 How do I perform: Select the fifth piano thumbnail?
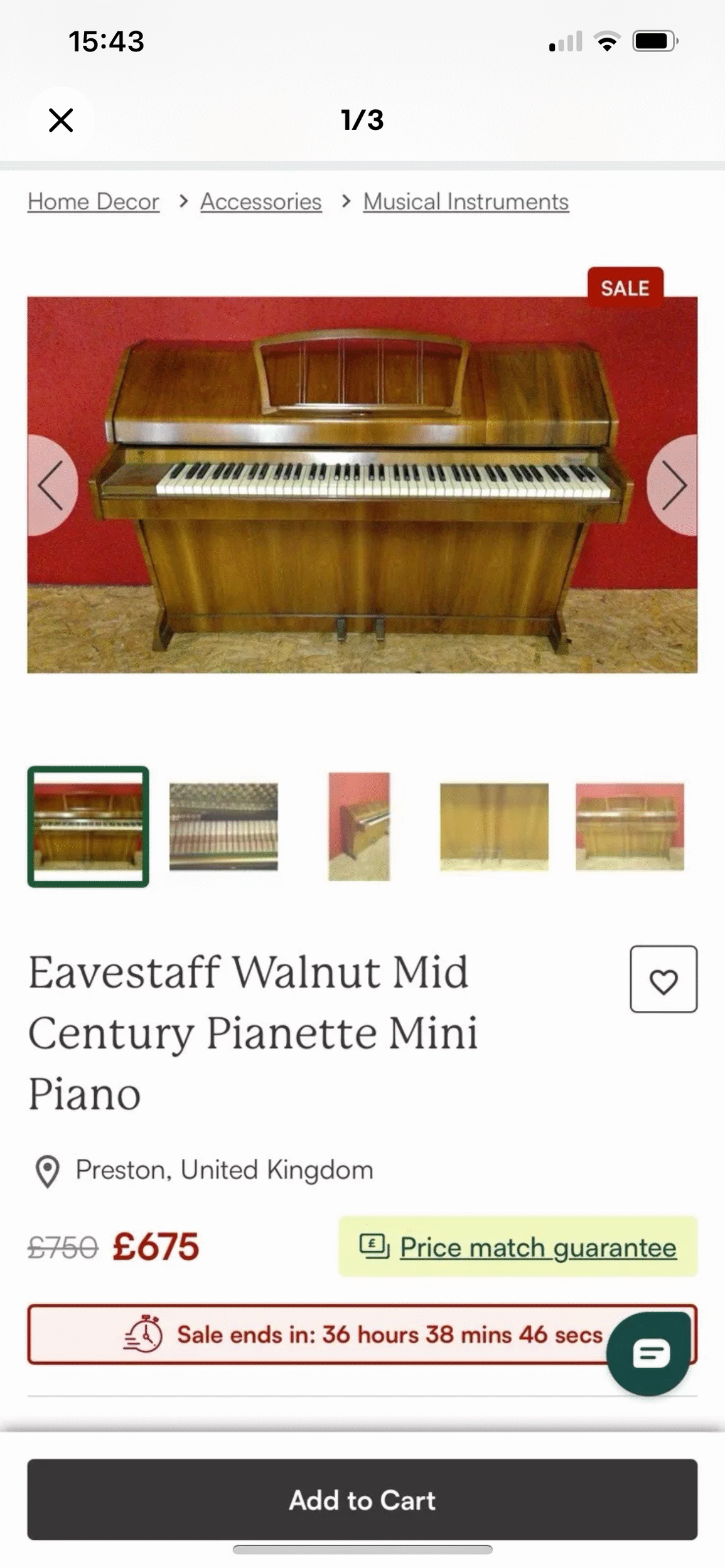point(630,826)
